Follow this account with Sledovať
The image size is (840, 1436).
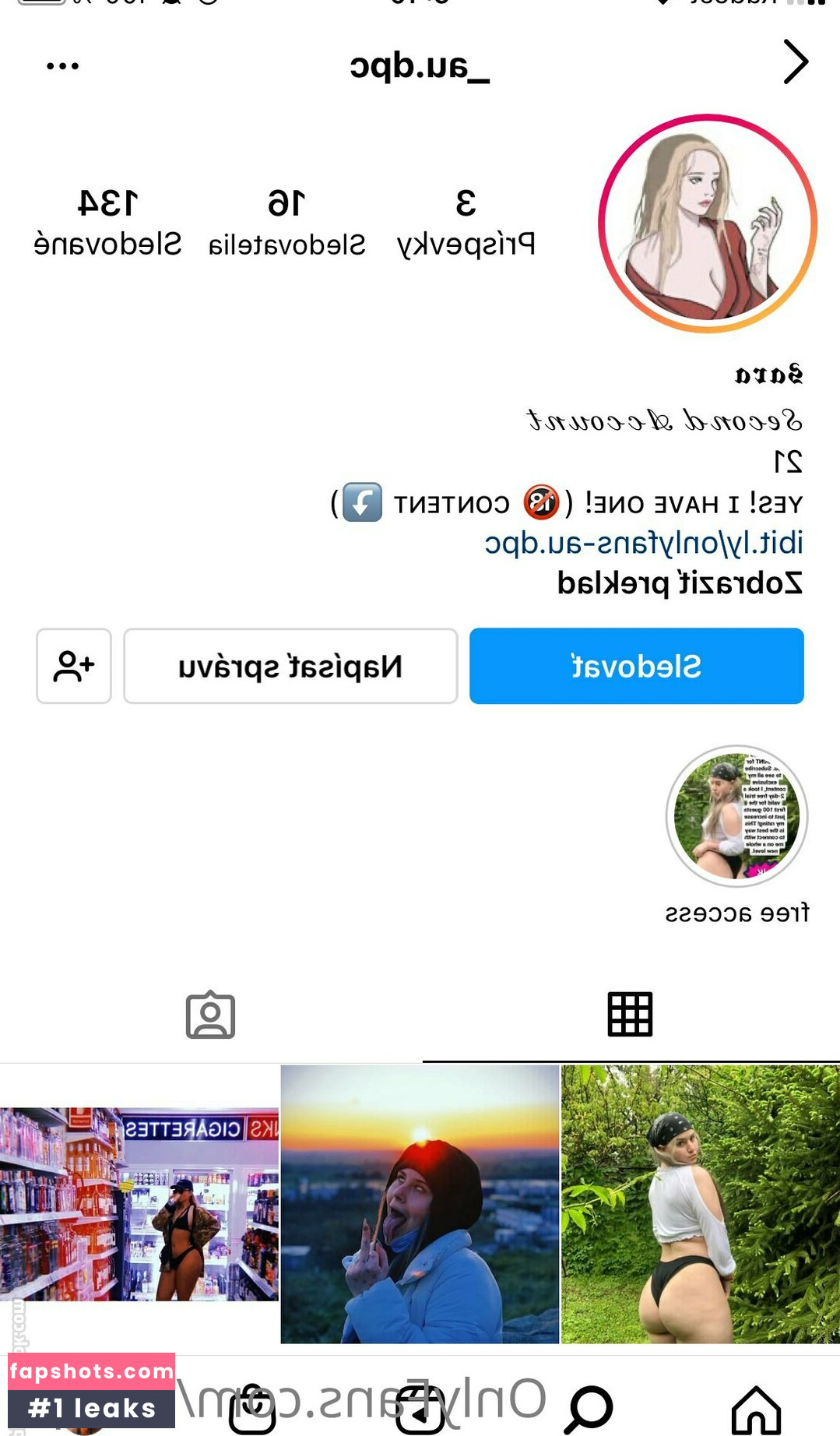tap(636, 666)
